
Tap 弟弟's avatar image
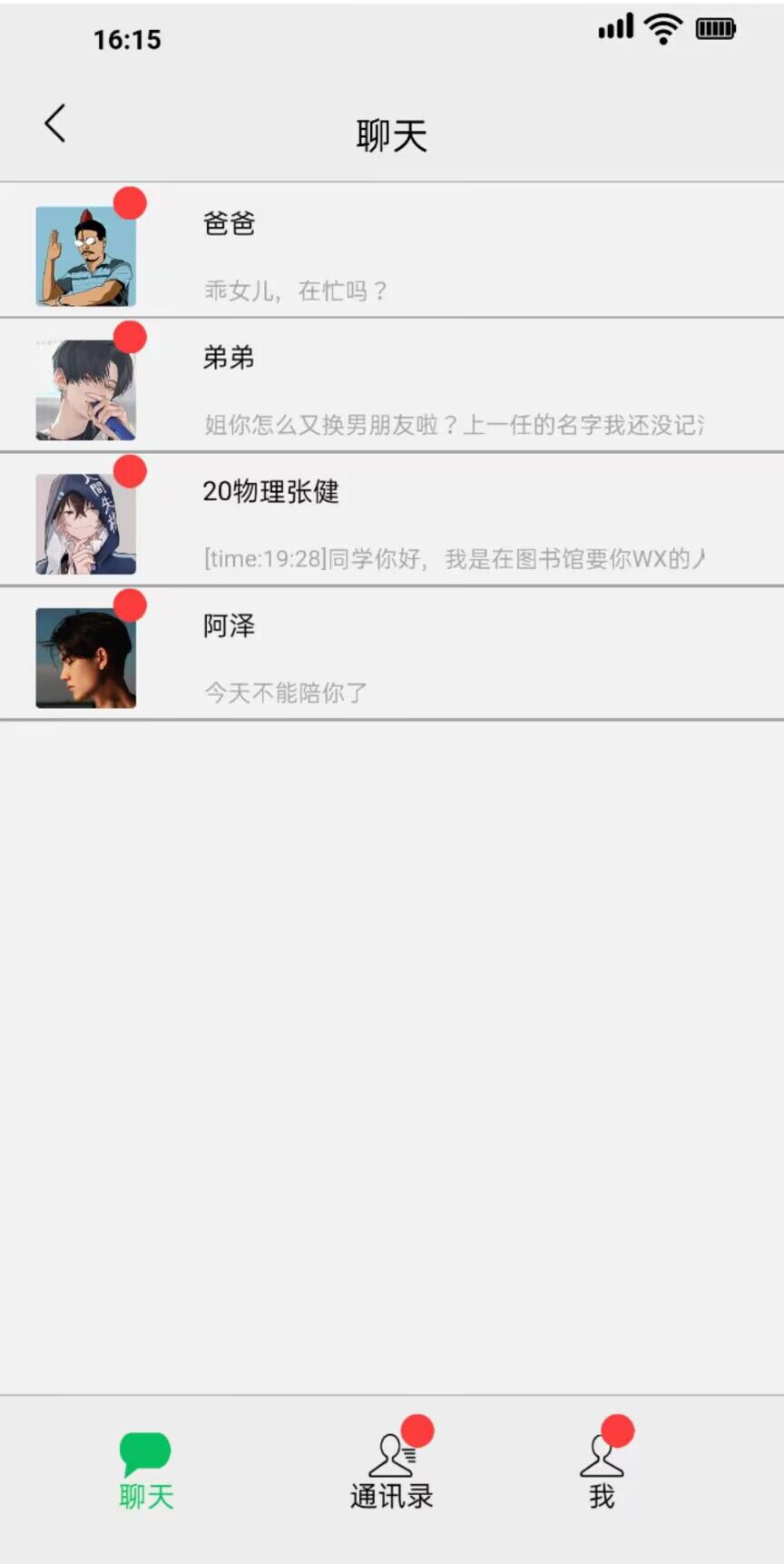tap(84, 389)
